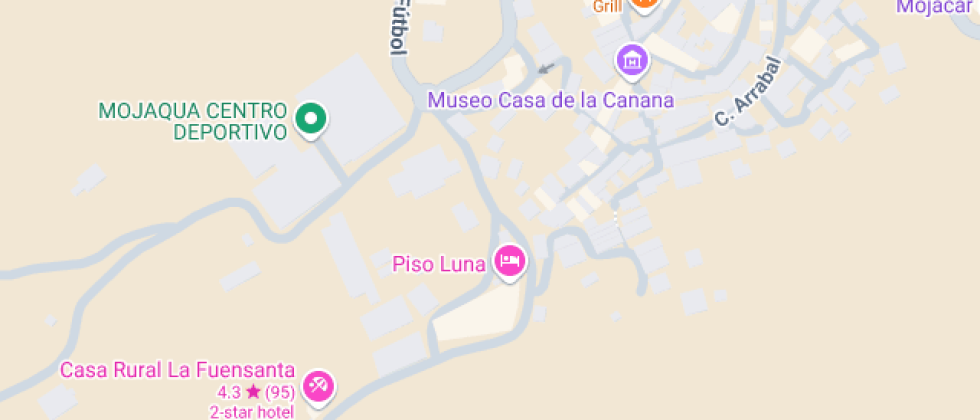The image size is (980, 420).
Task: Select the Museo Casa de la Canana marker
Action: (x=633, y=61)
